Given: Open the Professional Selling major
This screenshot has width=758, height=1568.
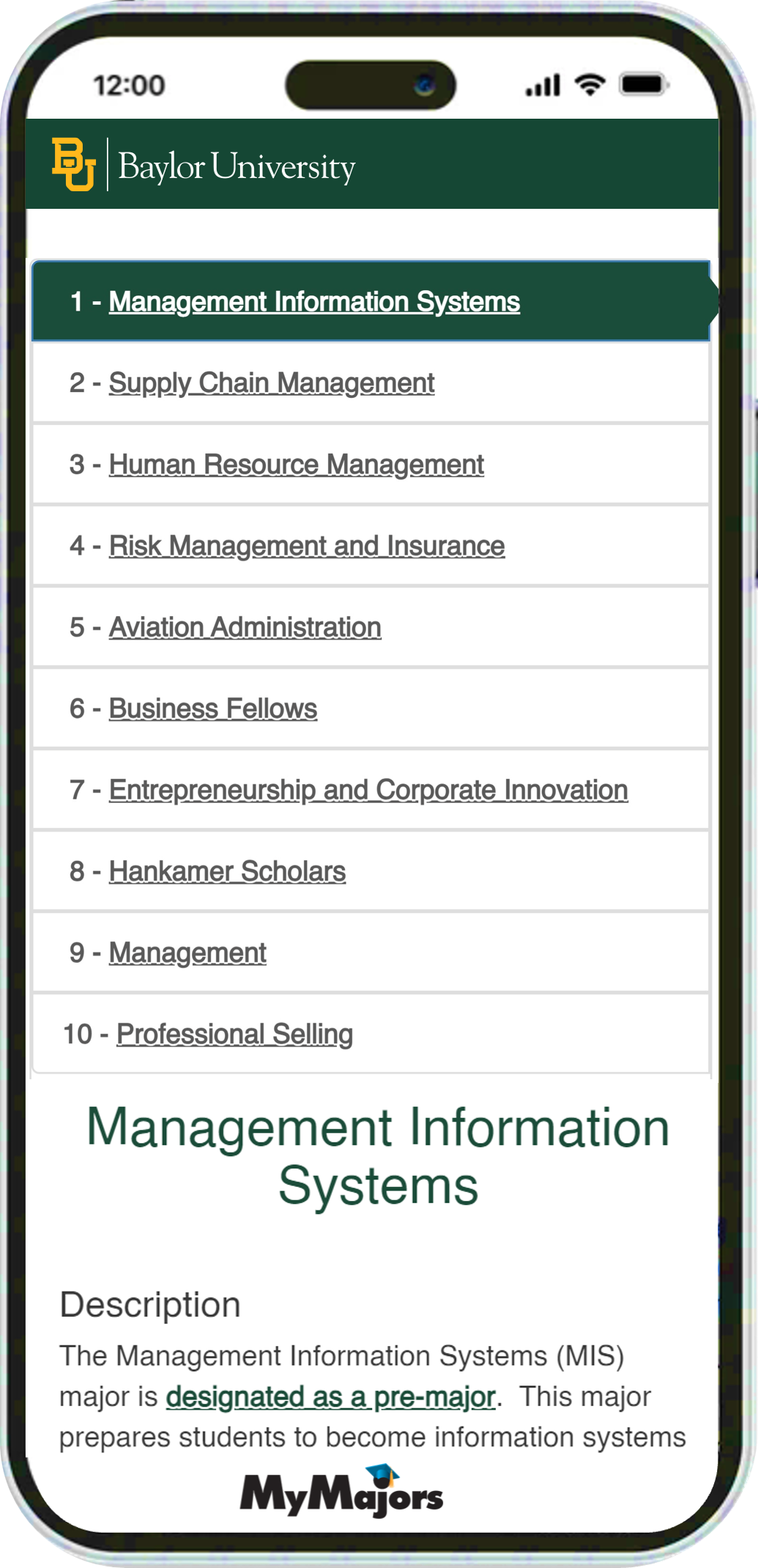Looking at the screenshot, I should (x=234, y=1034).
